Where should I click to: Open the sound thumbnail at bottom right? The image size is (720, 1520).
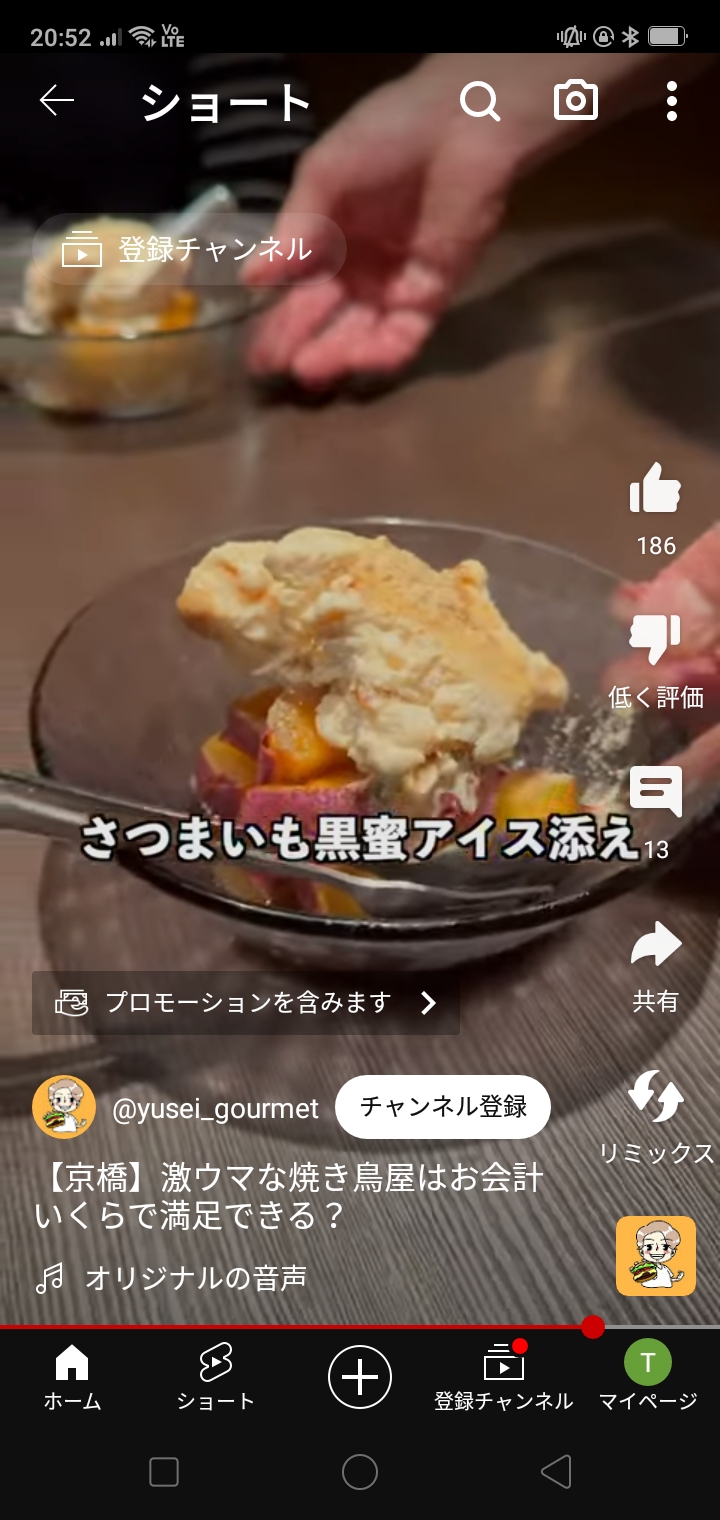click(x=655, y=1256)
